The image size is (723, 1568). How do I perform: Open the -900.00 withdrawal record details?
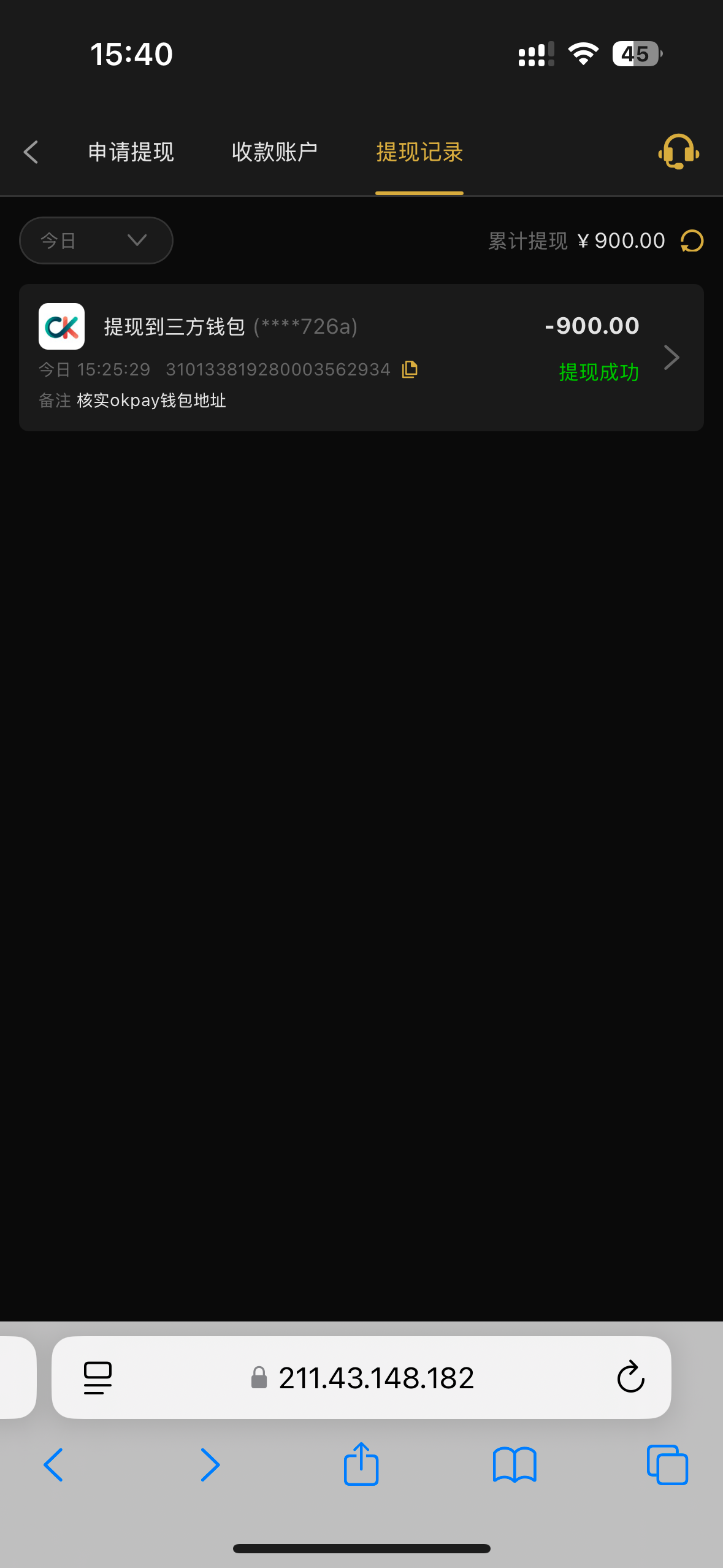[x=361, y=357]
